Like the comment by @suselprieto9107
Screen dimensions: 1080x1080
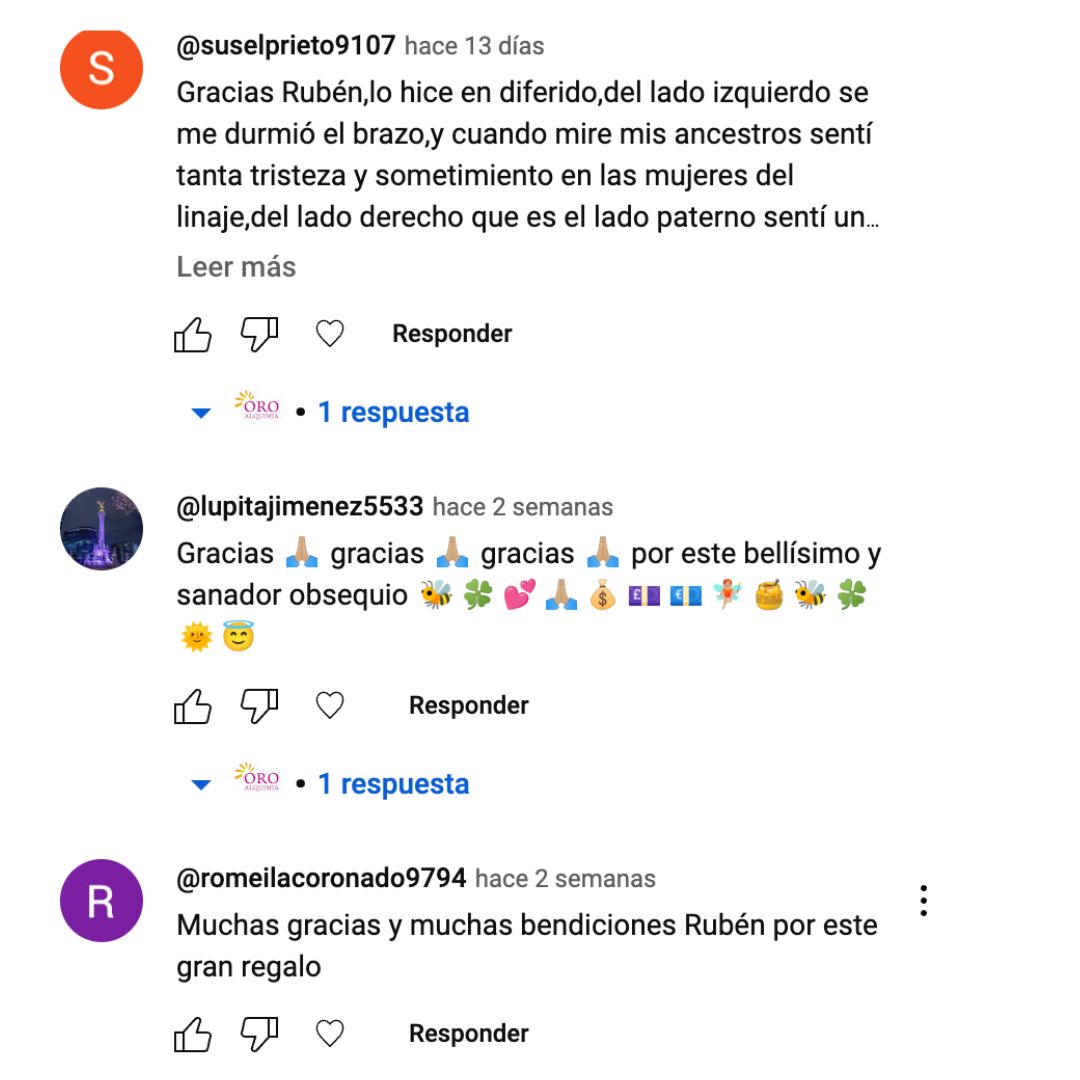pos(193,334)
